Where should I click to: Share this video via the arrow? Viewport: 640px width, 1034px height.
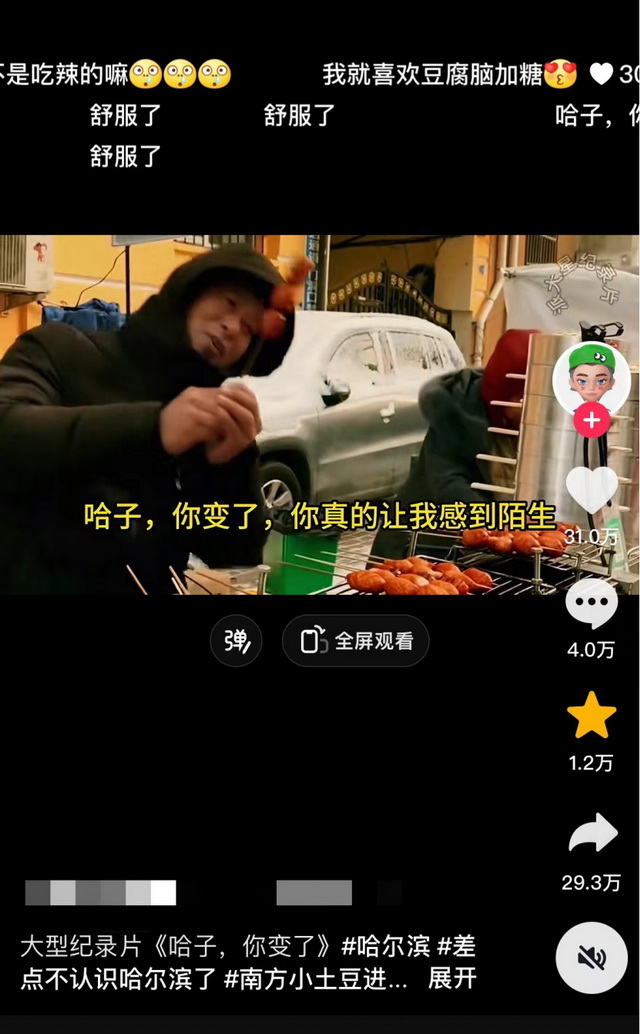tap(592, 835)
